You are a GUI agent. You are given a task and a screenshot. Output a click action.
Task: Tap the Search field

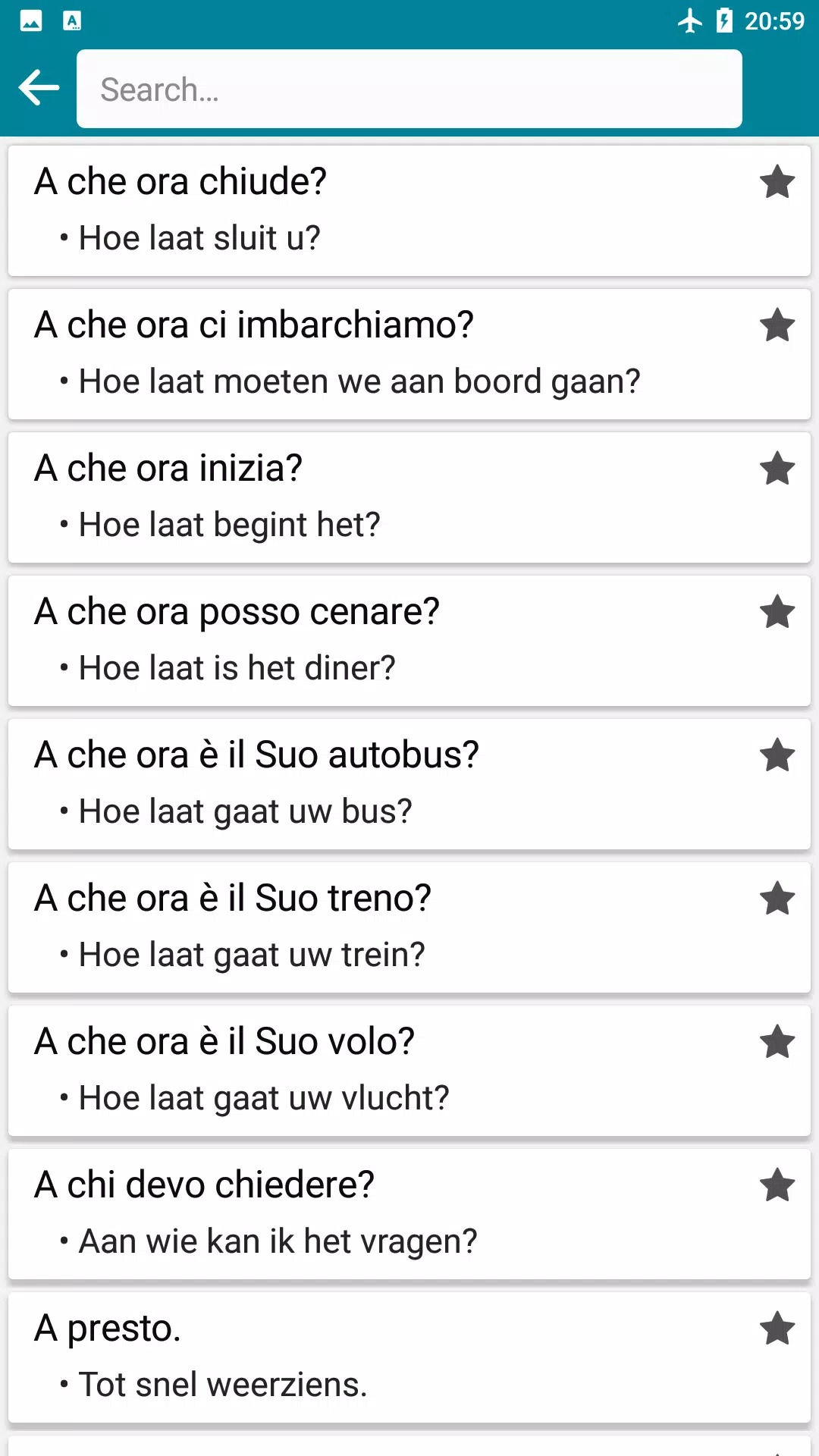(x=409, y=89)
